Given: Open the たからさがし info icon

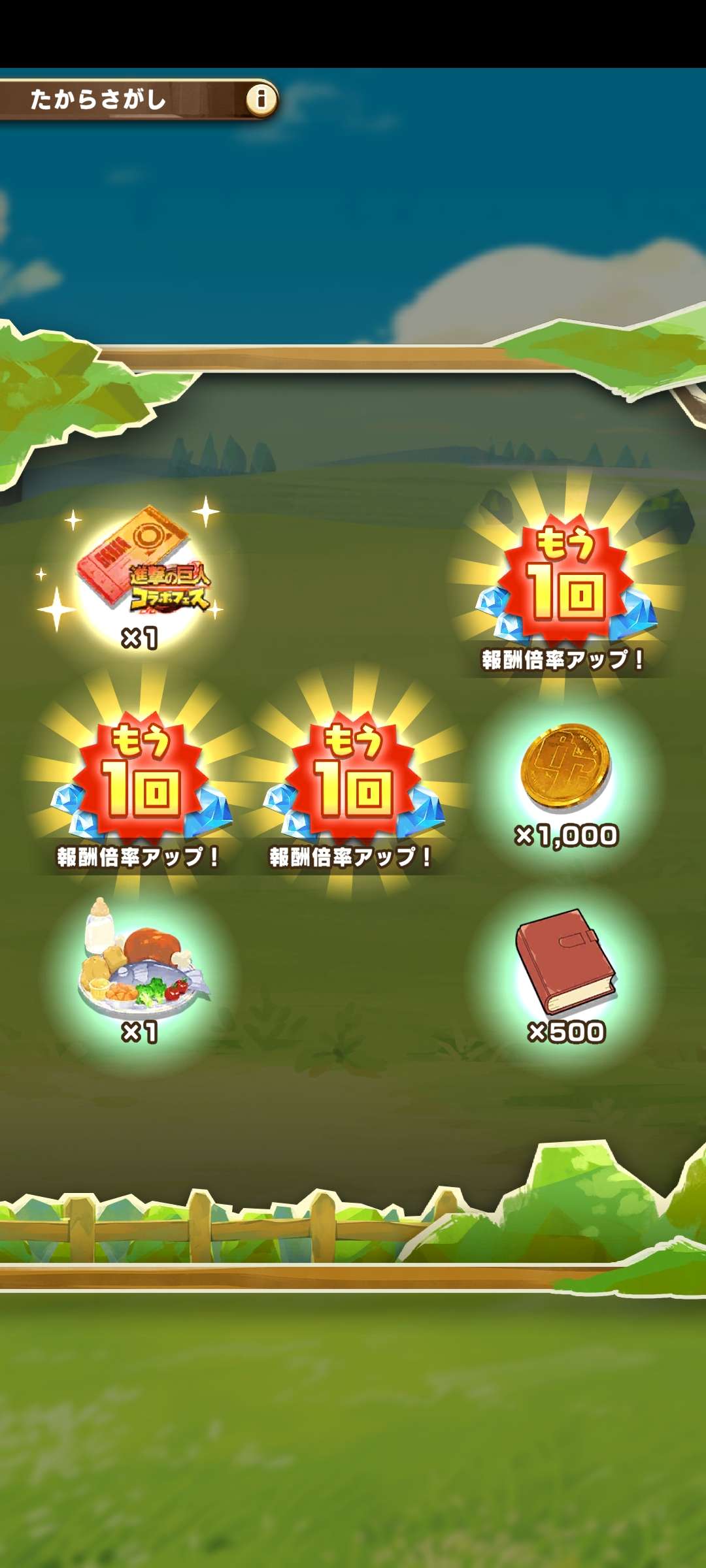Looking at the screenshot, I should coord(261,99).
